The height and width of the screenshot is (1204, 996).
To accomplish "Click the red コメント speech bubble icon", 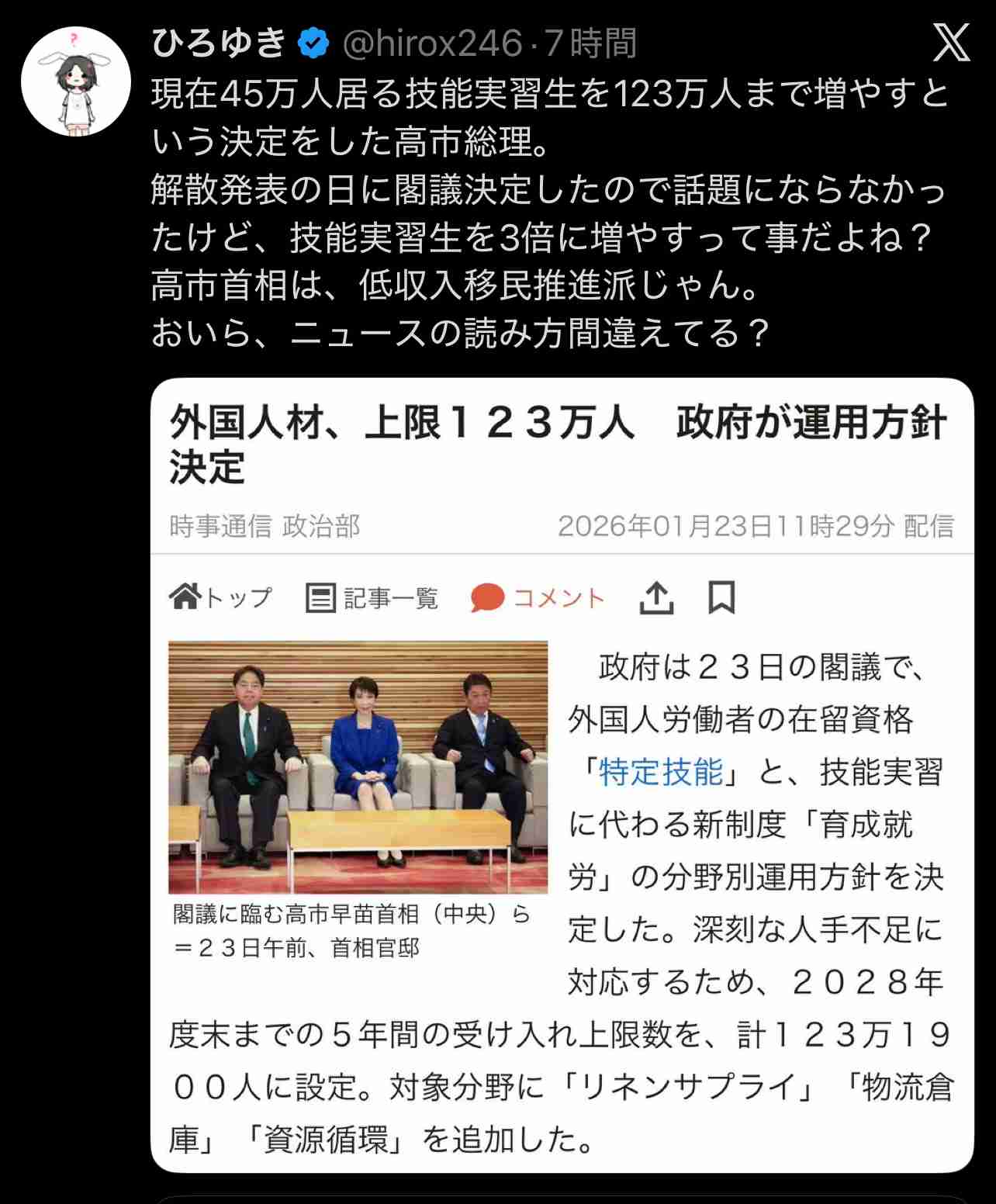I will [488, 597].
